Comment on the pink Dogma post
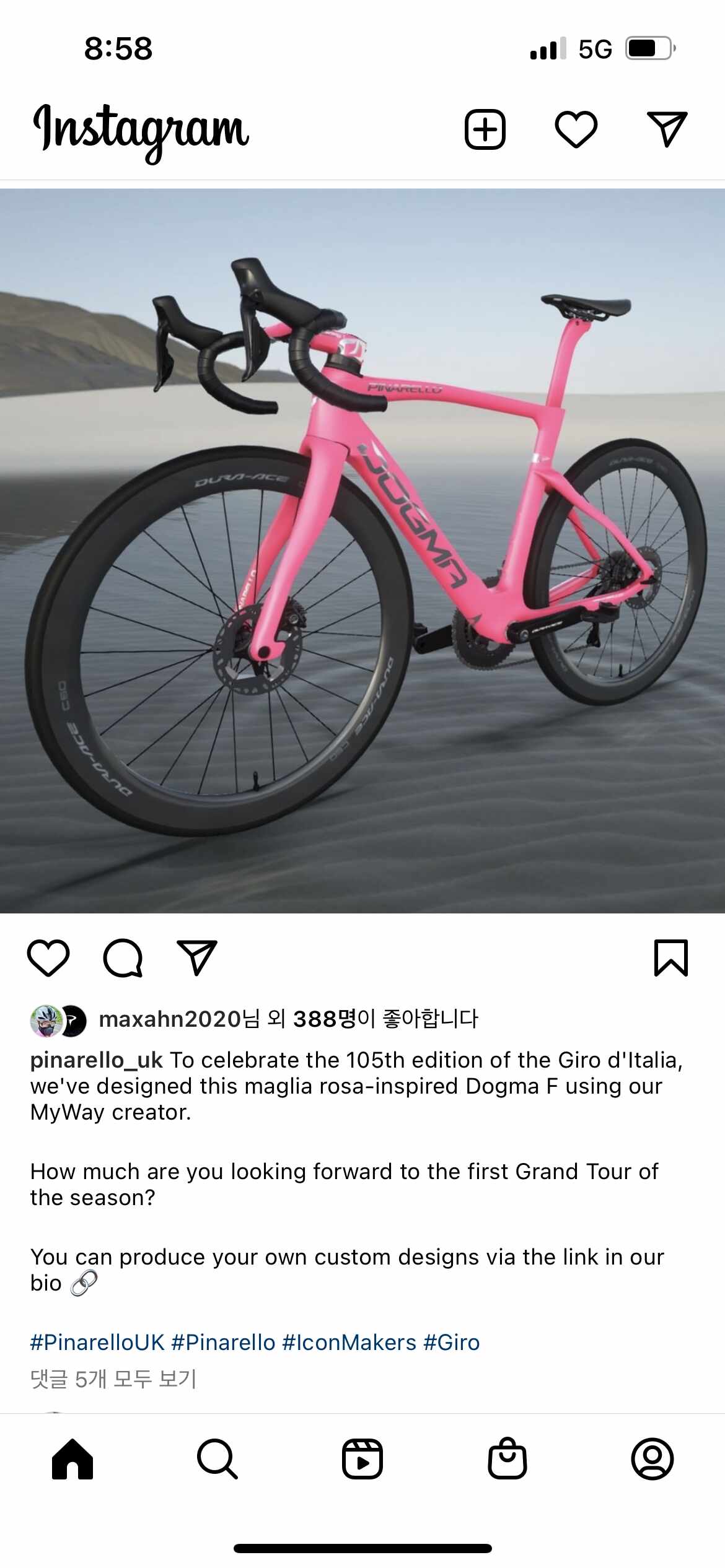The height and width of the screenshot is (1568, 725). click(123, 958)
